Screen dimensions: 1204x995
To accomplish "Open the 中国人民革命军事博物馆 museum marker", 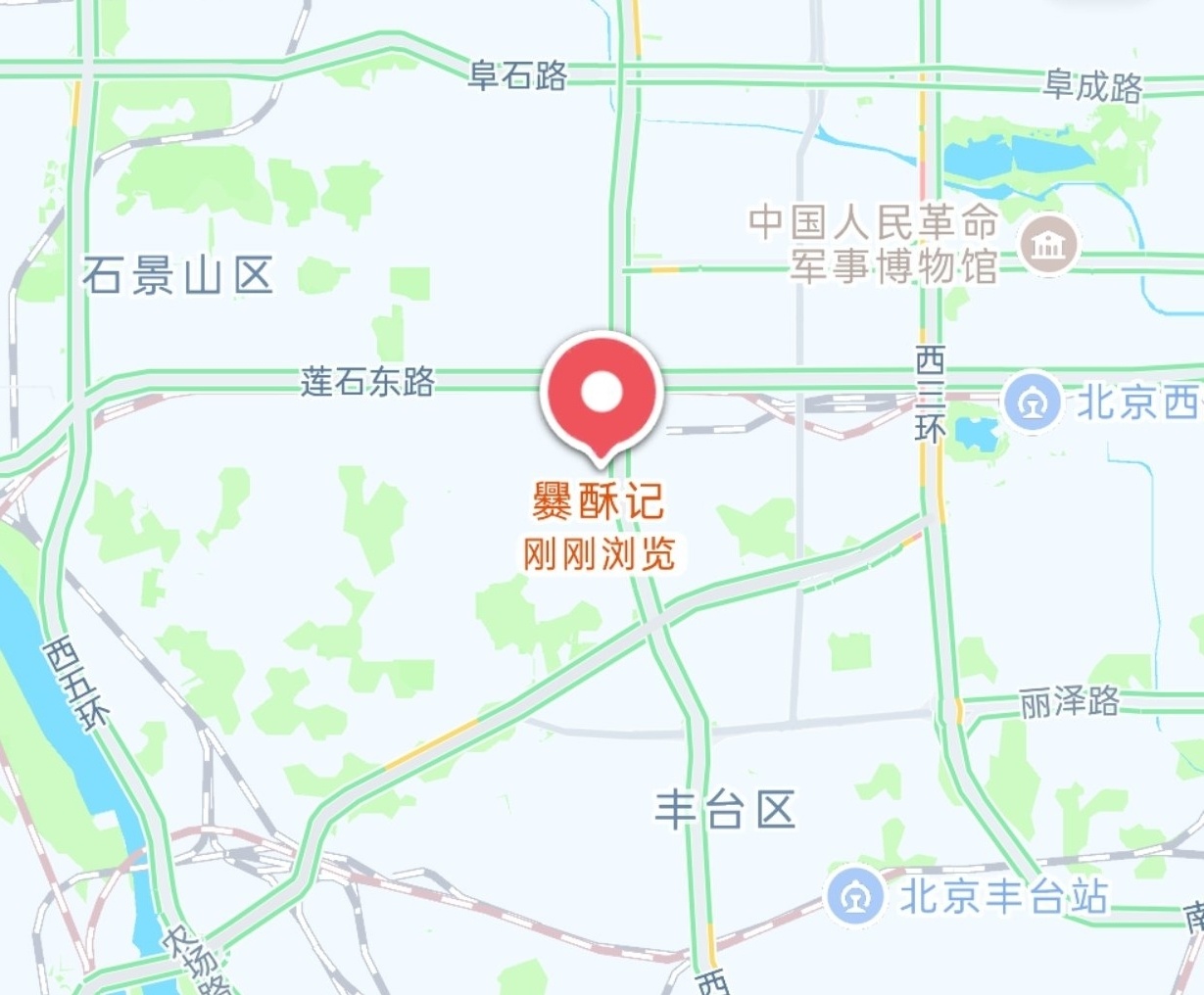I will [x=1049, y=245].
